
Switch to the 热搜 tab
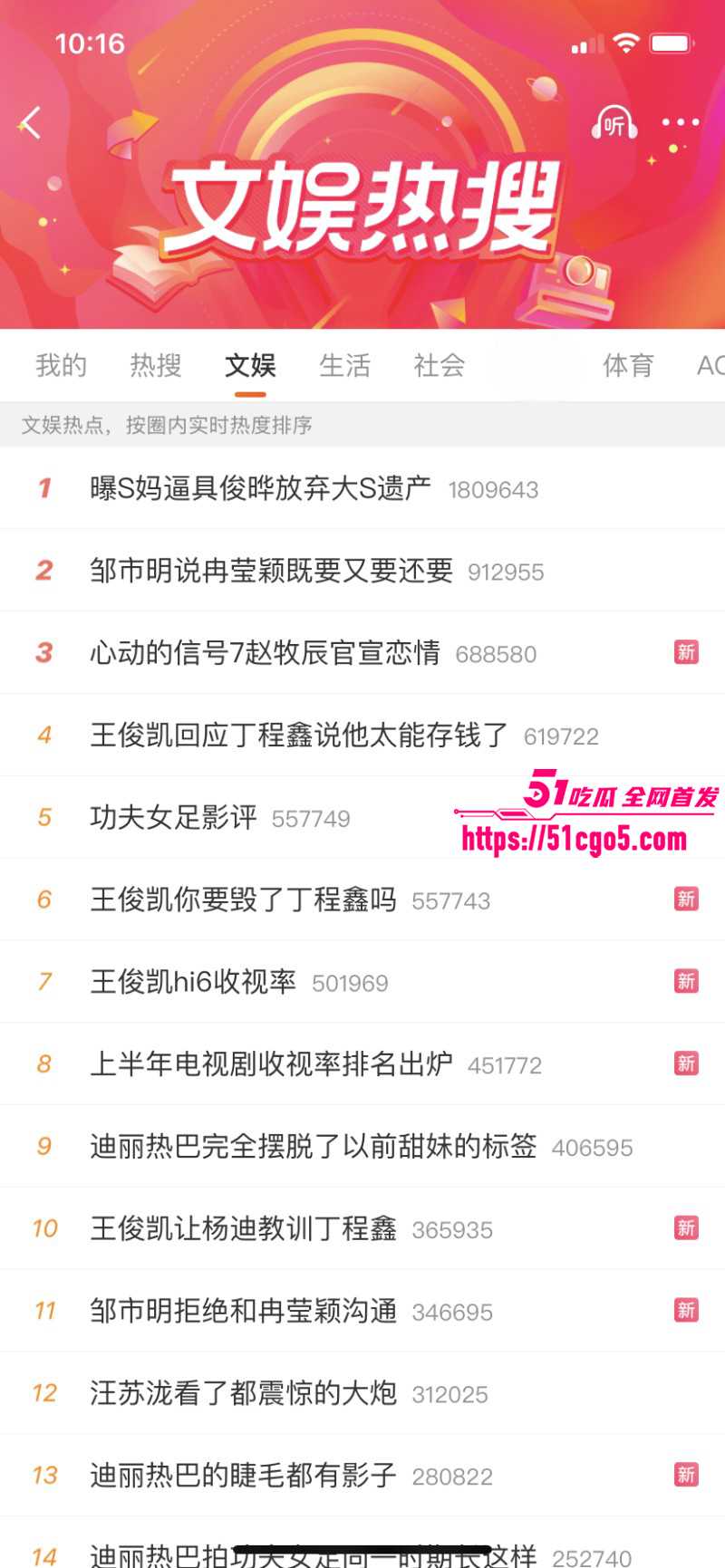coord(156,365)
